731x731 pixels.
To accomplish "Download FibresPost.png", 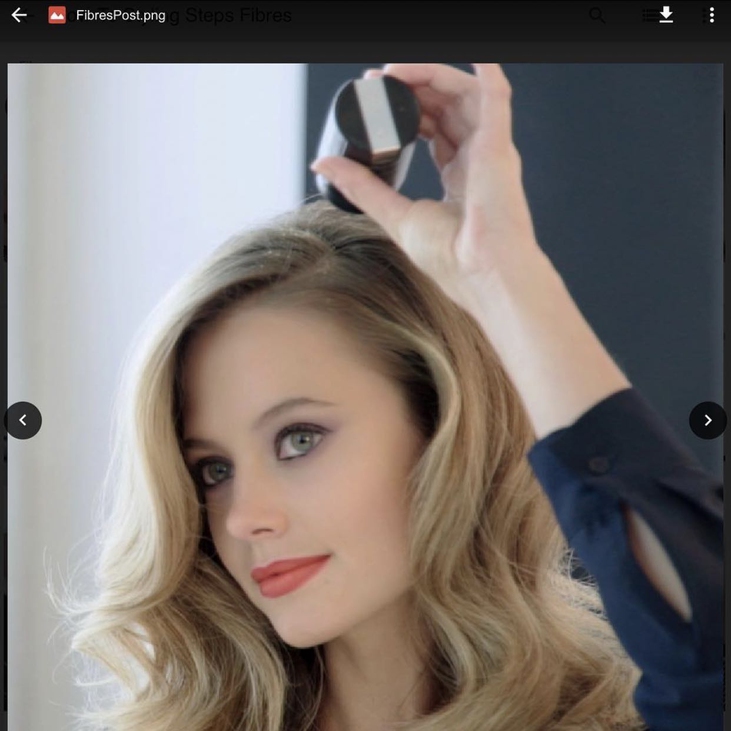I will coord(666,15).
